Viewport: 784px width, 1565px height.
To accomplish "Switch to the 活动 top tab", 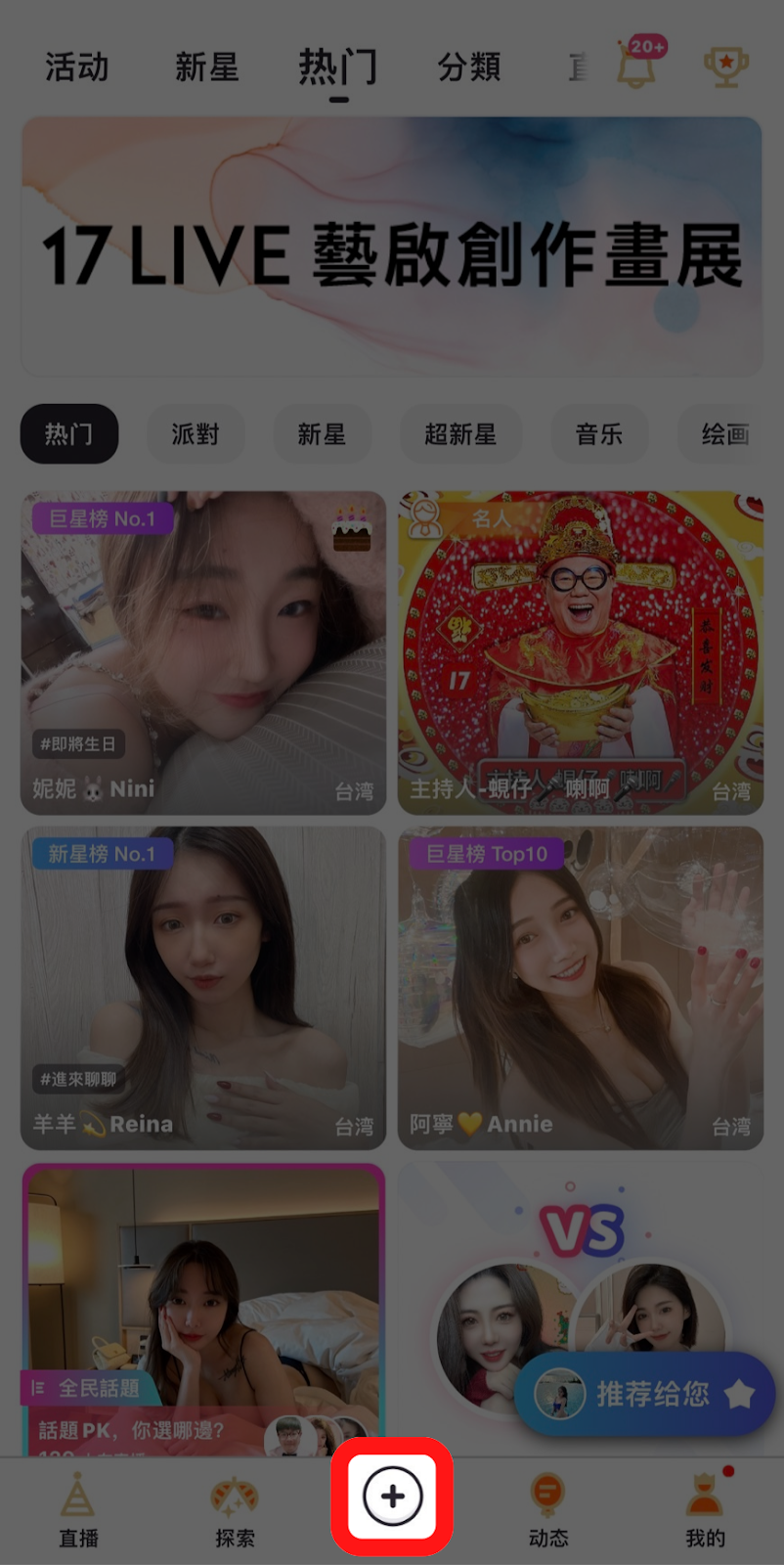I will click(76, 67).
